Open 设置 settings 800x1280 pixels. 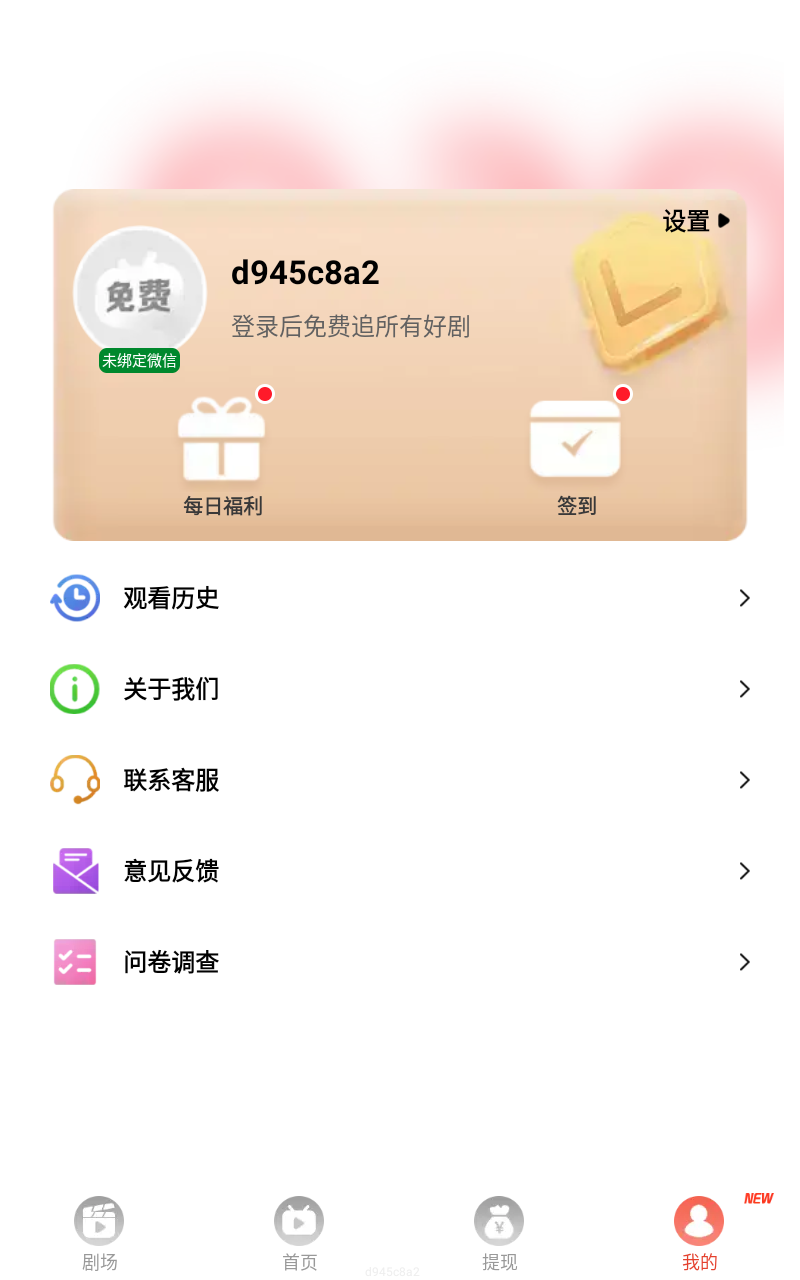click(x=696, y=221)
